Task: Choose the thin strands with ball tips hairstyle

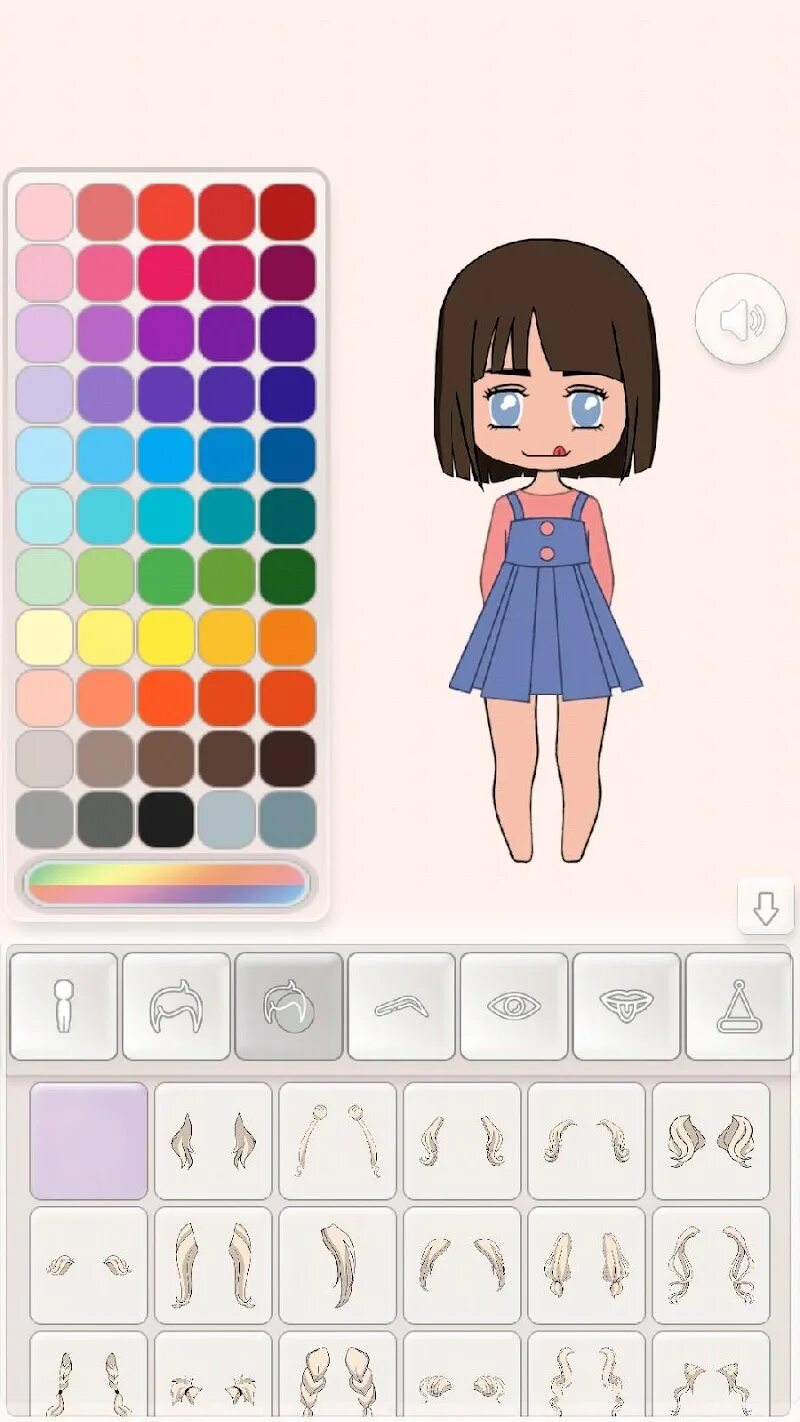Action: [338, 1141]
